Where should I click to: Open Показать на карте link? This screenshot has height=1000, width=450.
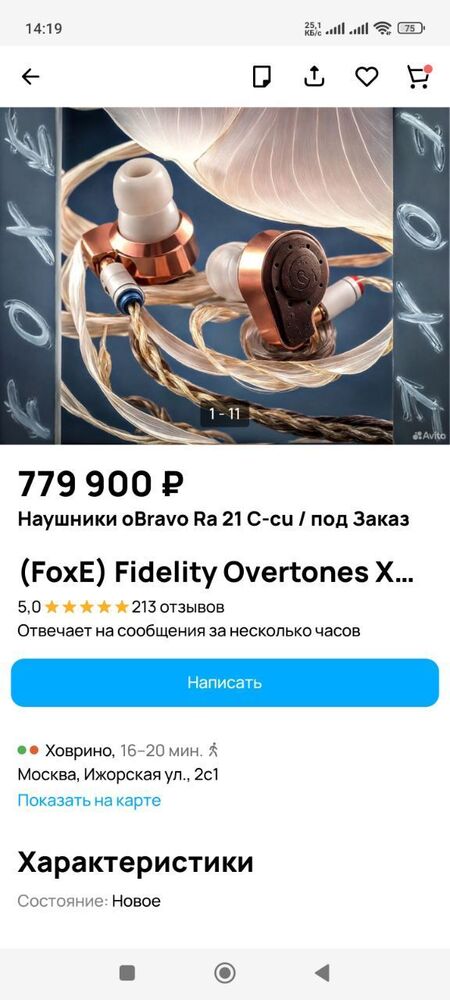tap(89, 800)
